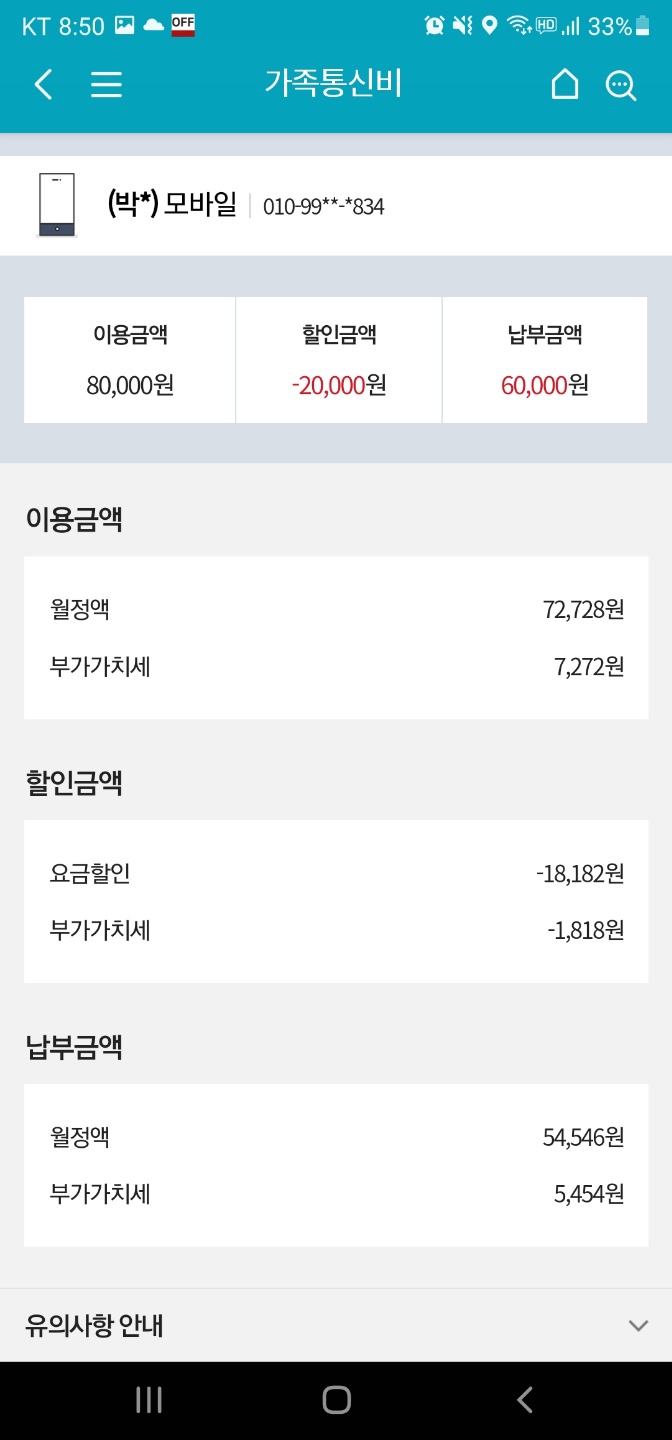Open the hamburger menu
This screenshot has height=1440, width=672.
[106, 84]
